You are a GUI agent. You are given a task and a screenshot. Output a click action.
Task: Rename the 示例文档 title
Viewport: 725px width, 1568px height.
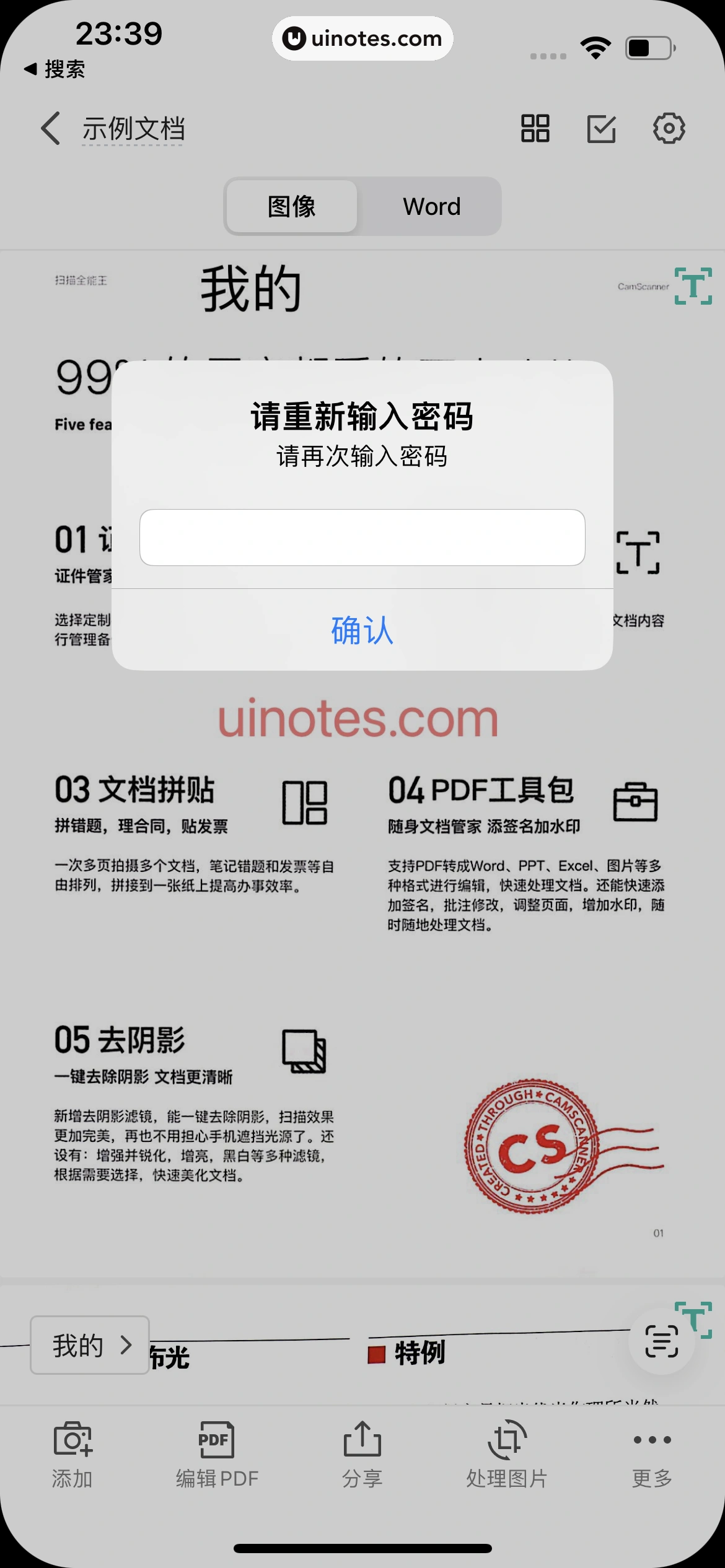[x=133, y=129]
